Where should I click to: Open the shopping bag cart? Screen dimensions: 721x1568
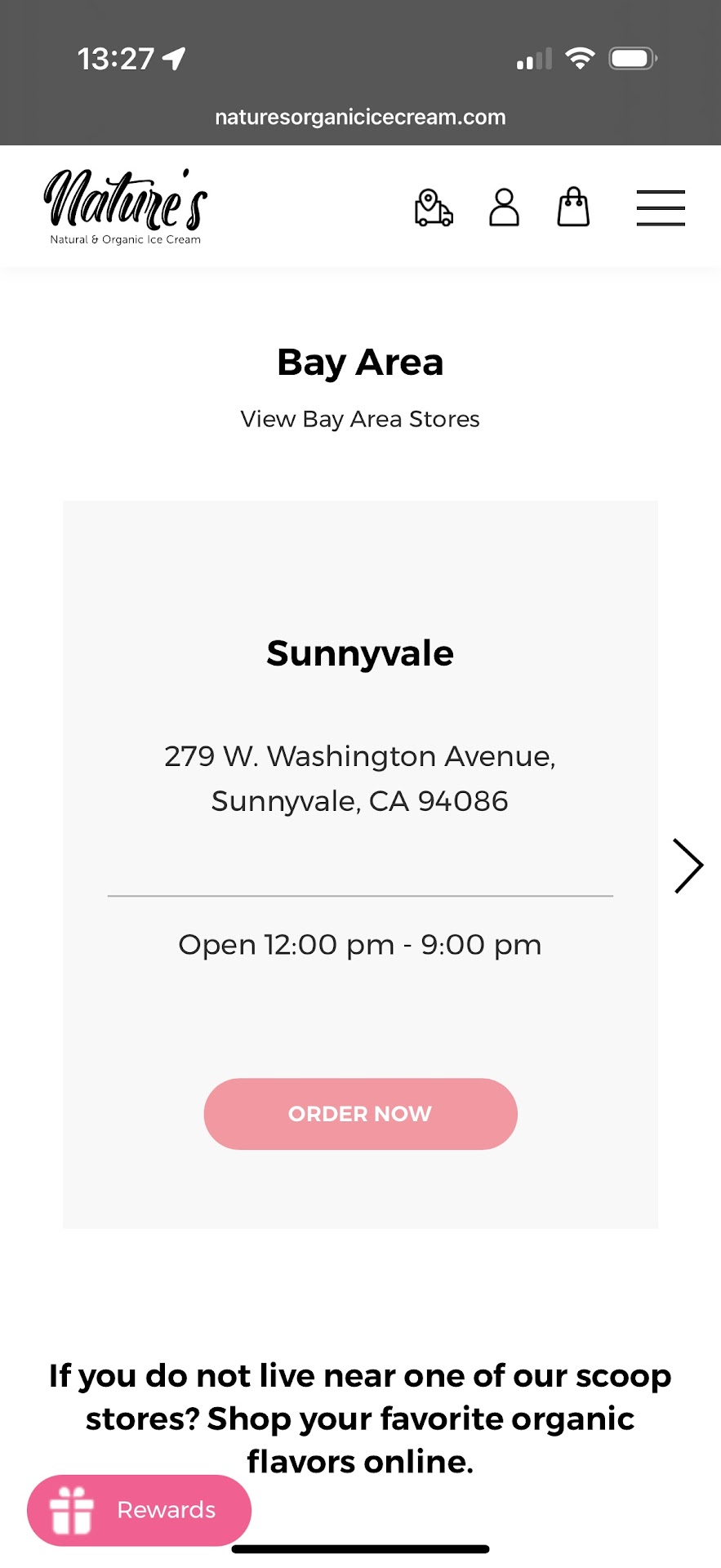point(573,207)
